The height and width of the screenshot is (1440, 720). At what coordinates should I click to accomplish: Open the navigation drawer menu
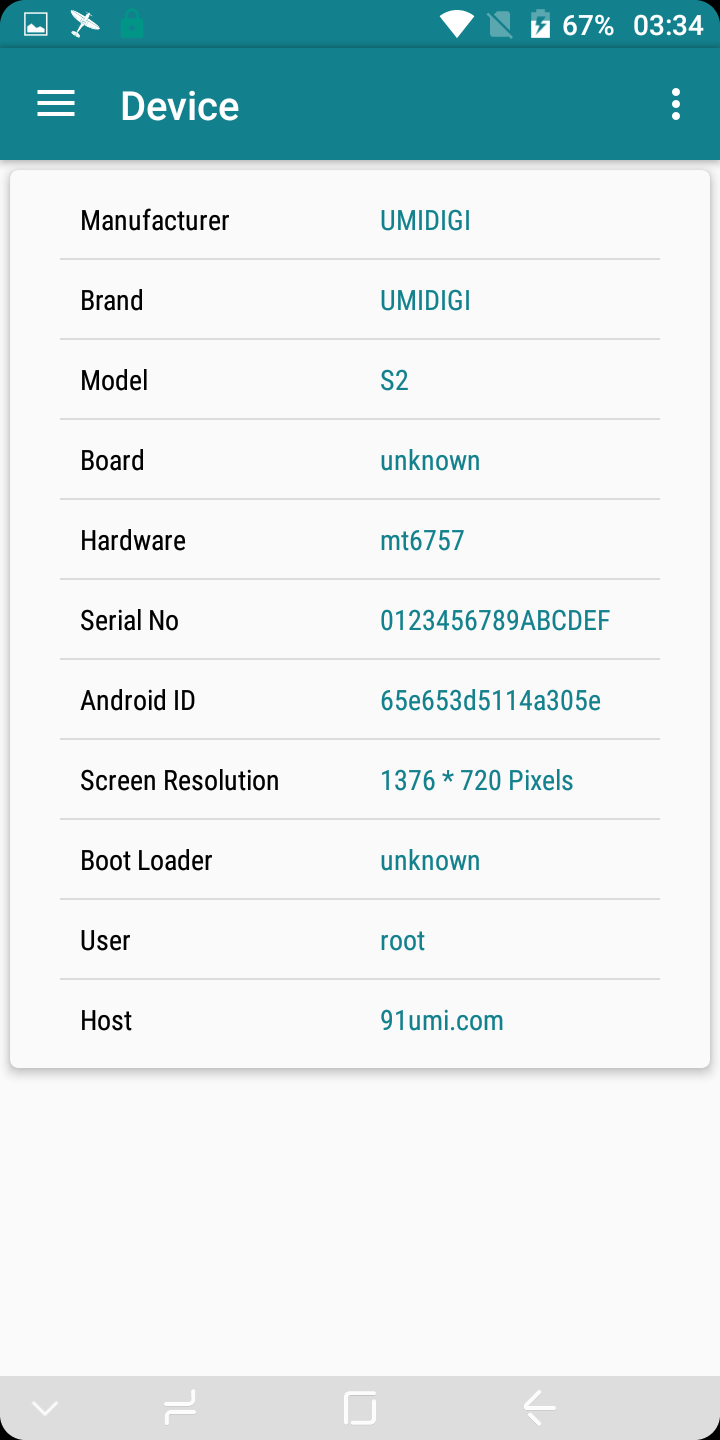[x=56, y=104]
